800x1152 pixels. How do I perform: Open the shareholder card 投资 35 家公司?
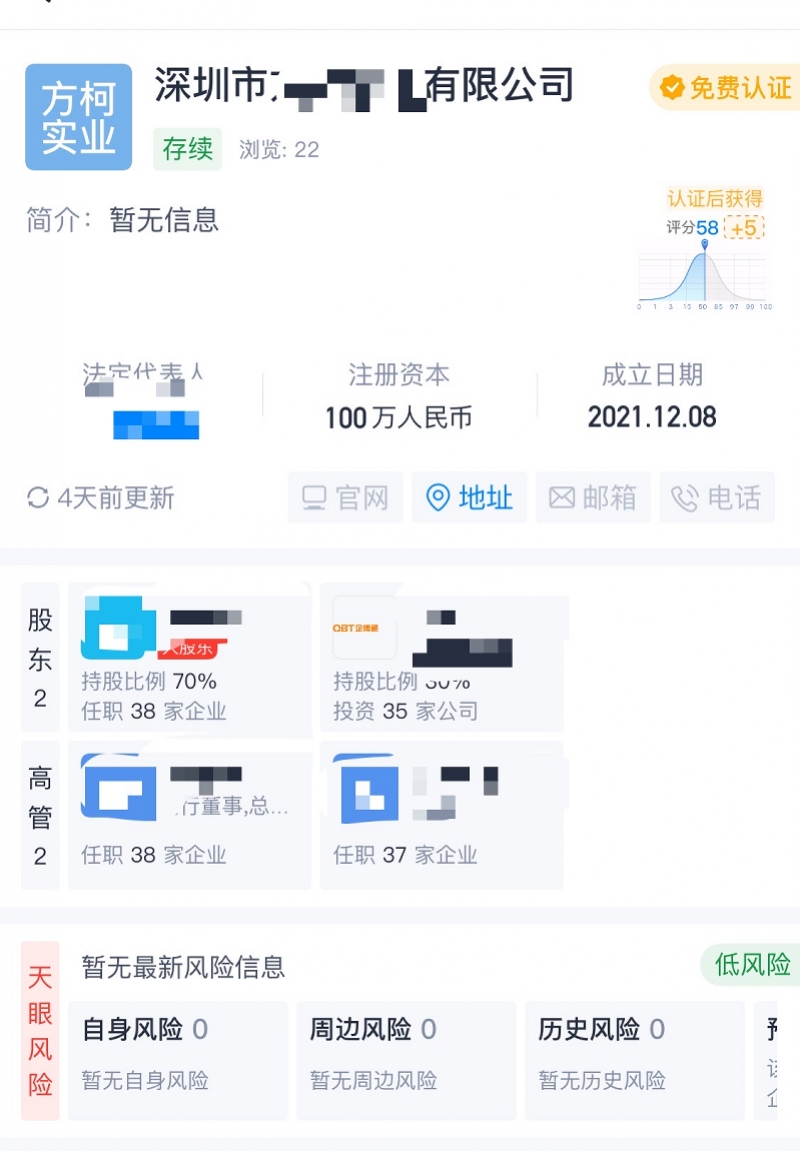(441, 659)
